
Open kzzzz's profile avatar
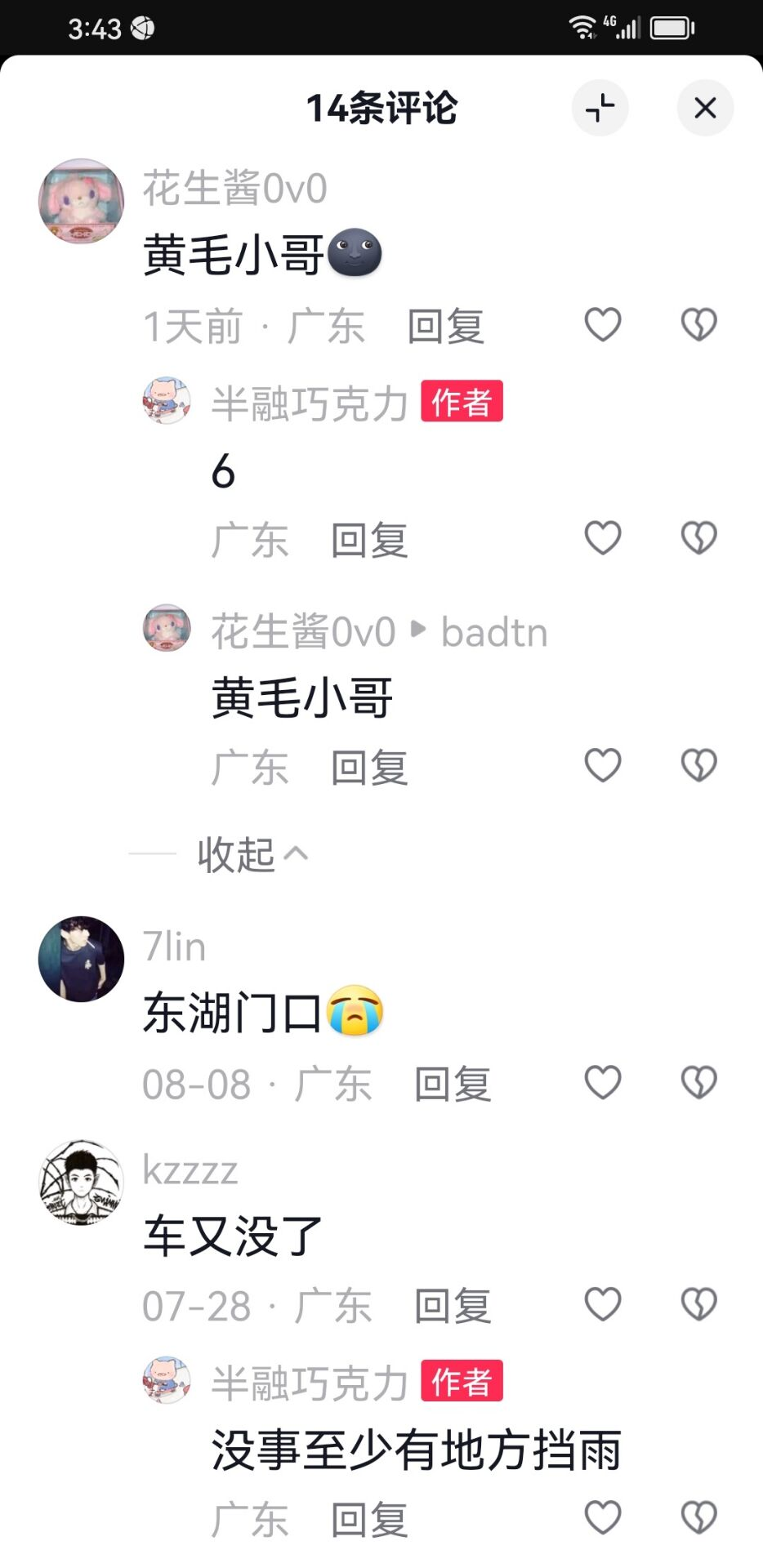click(x=82, y=1183)
